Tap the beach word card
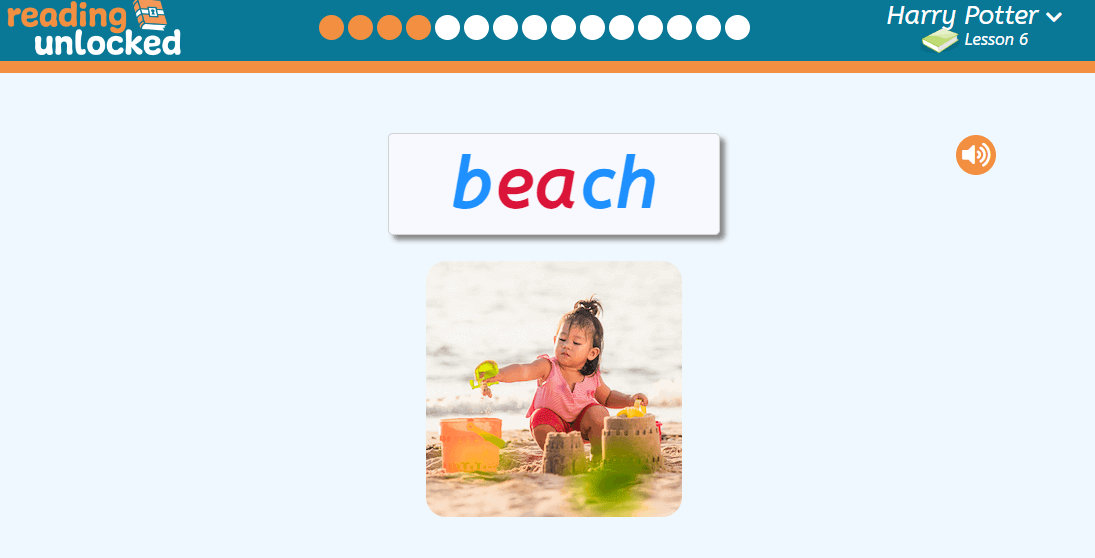The width and height of the screenshot is (1095, 558). [554, 184]
